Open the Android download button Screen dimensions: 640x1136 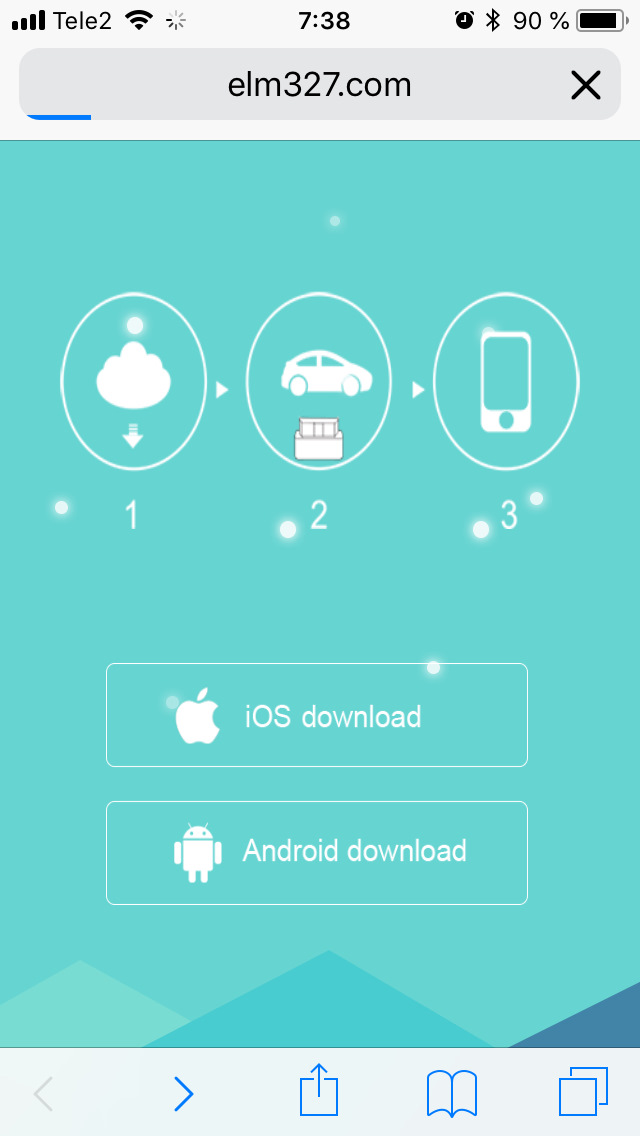click(x=317, y=852)
